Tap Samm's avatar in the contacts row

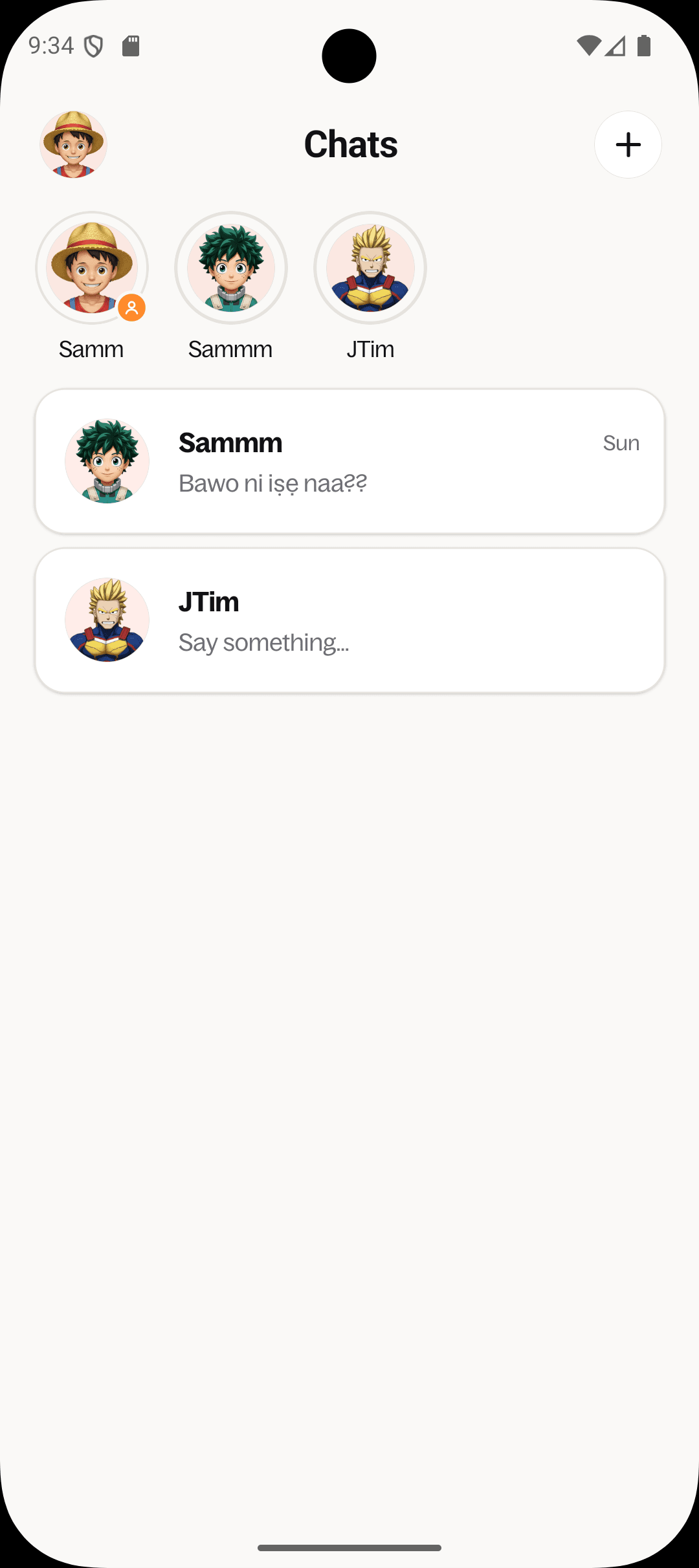(92, 268)
